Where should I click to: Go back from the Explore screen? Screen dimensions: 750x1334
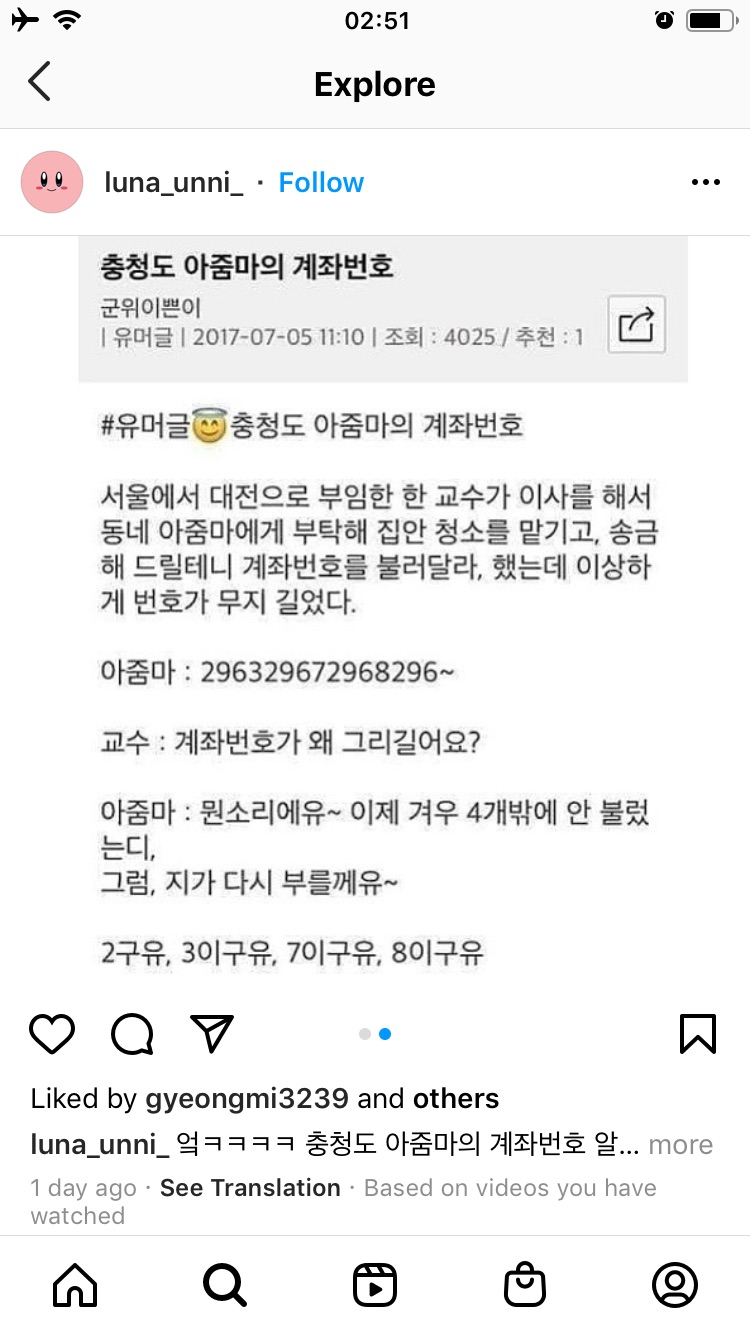click(39, 83)
